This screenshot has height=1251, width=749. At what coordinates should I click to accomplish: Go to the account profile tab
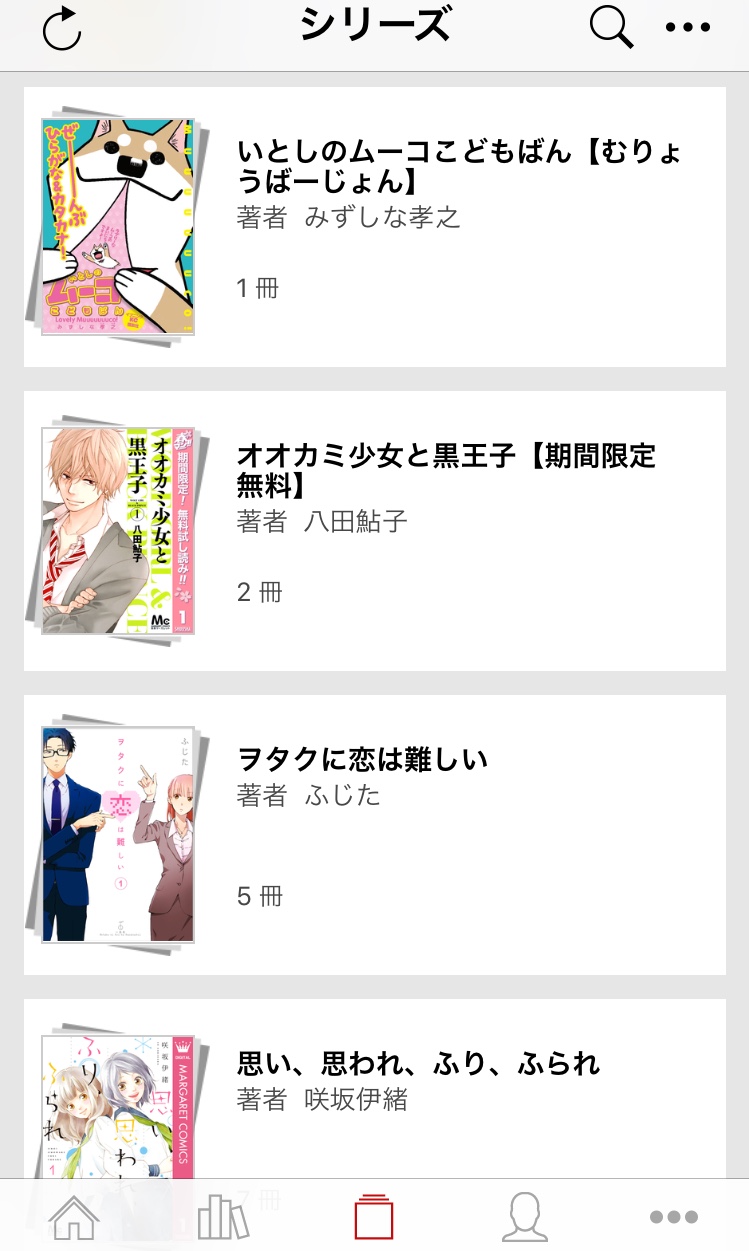click(x=524, y=1217)
